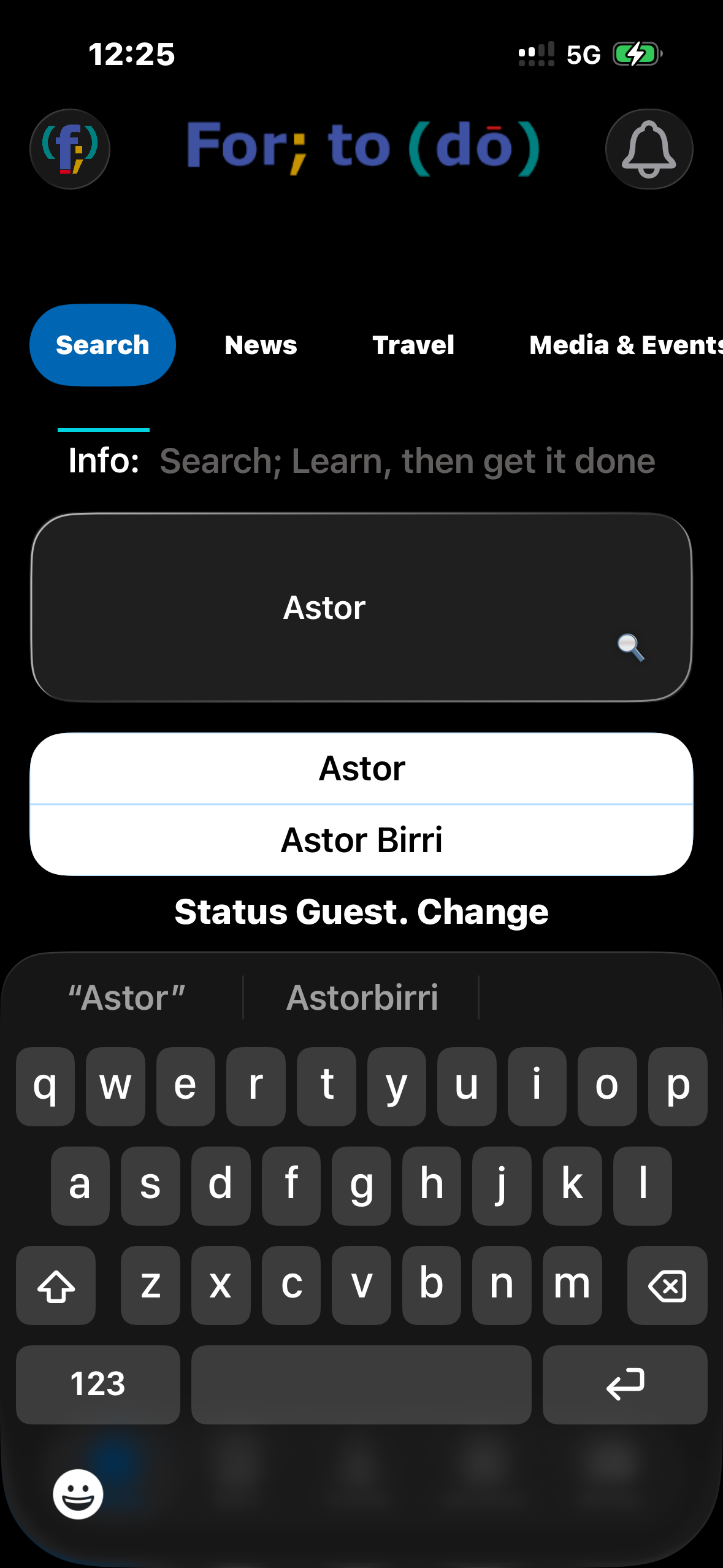The width and height of the screenshot is (723, 1568).
Task: Tap the search field containing Astor
Action: point(324,607)
